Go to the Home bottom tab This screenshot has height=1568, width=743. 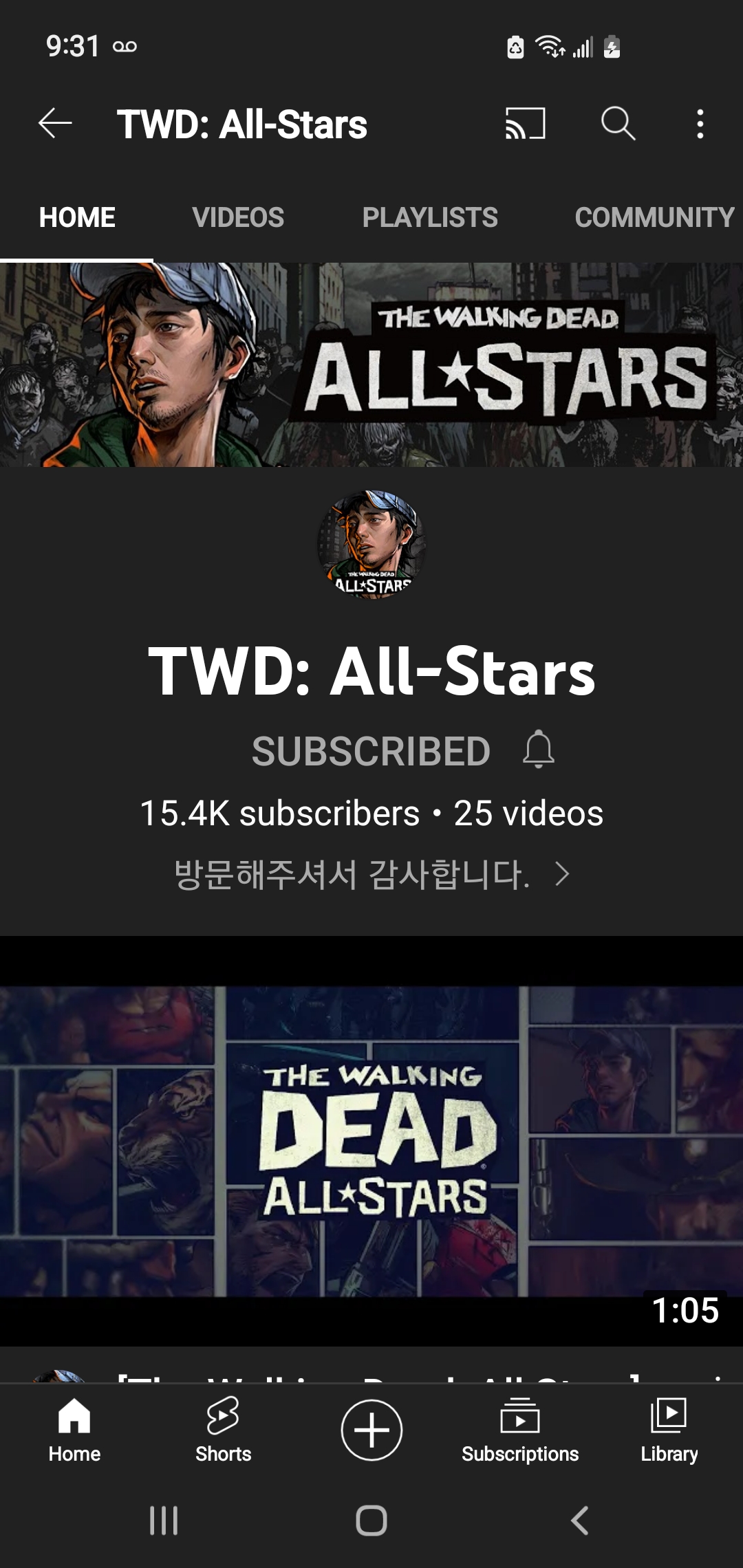74,1429
